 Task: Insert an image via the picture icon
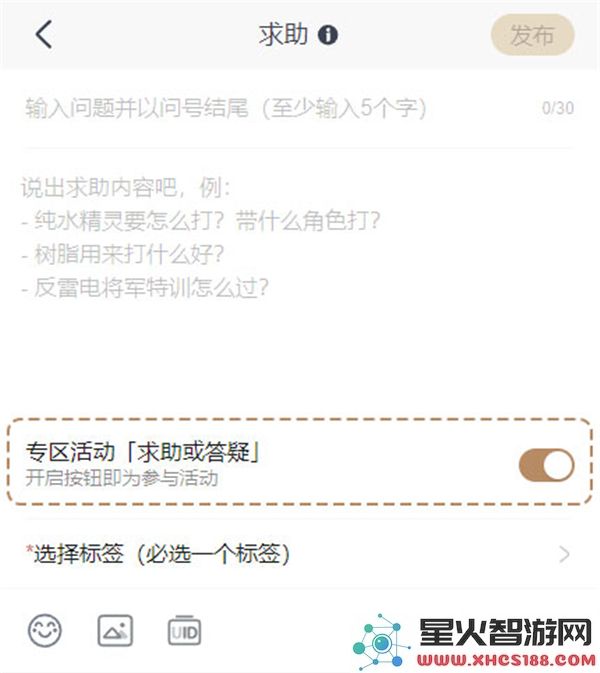[x=115, y=630]
